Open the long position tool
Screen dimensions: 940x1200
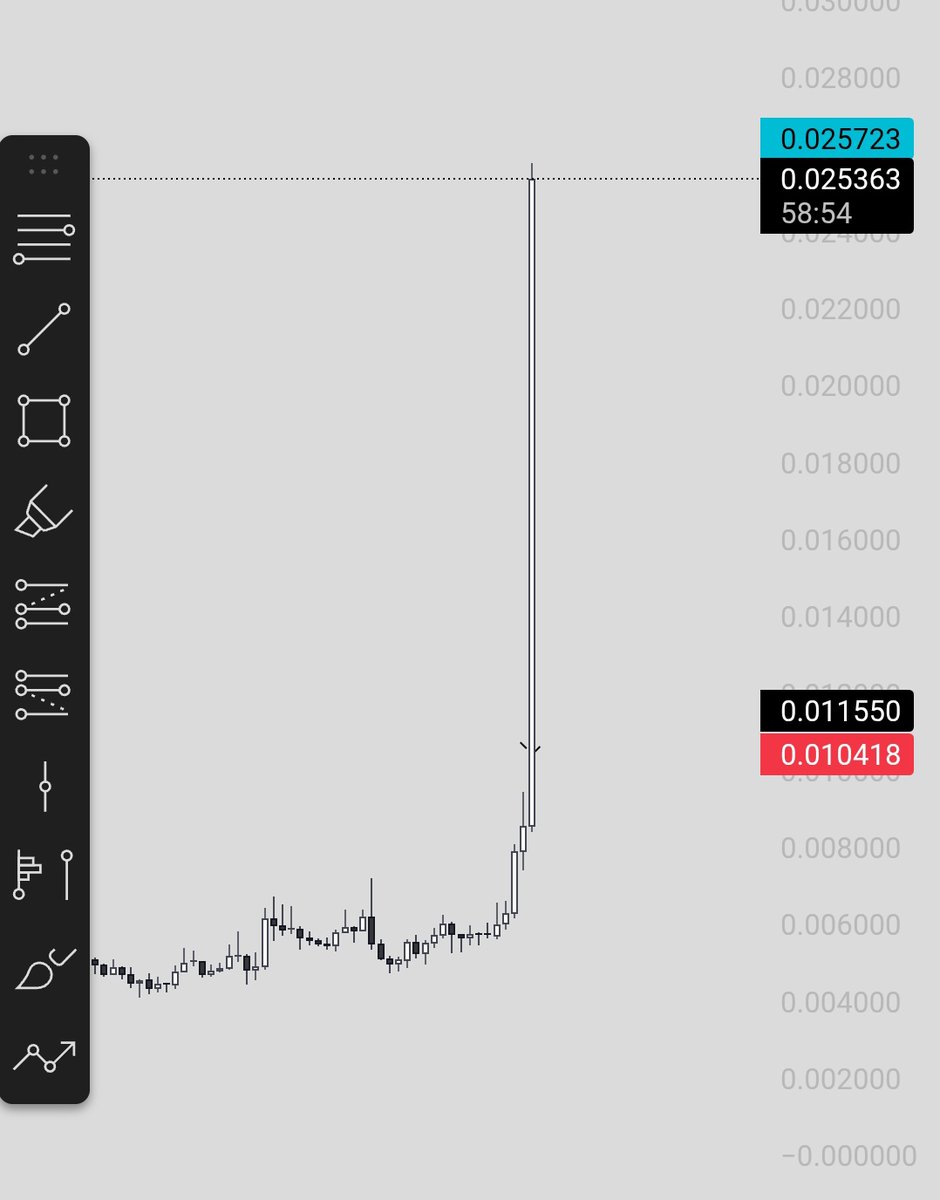(x=44, y=604)
